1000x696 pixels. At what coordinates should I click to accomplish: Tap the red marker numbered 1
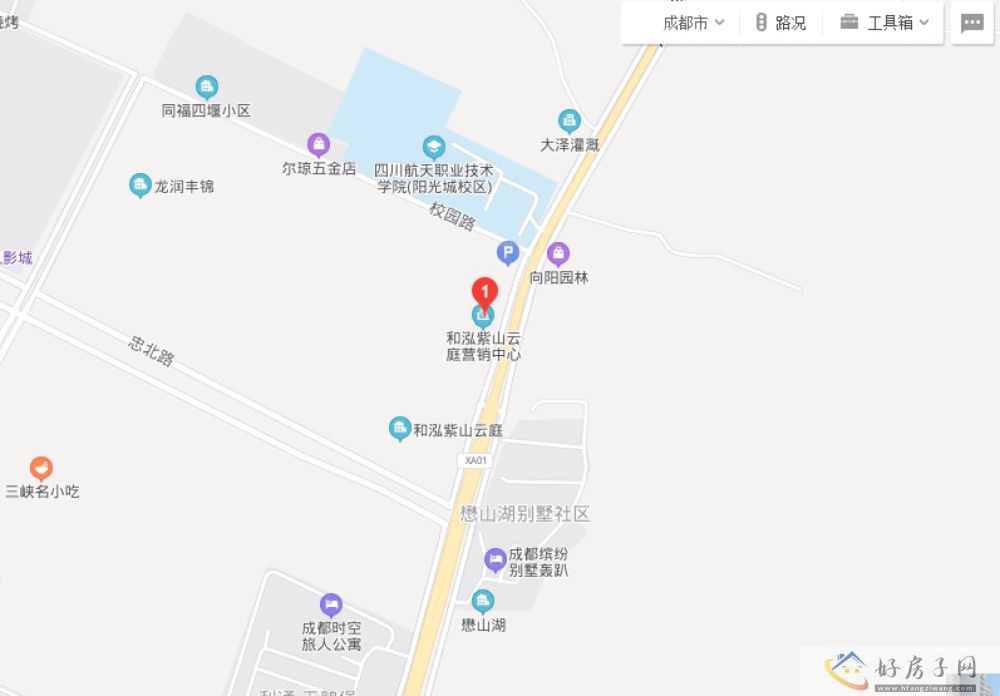point(484,293)
